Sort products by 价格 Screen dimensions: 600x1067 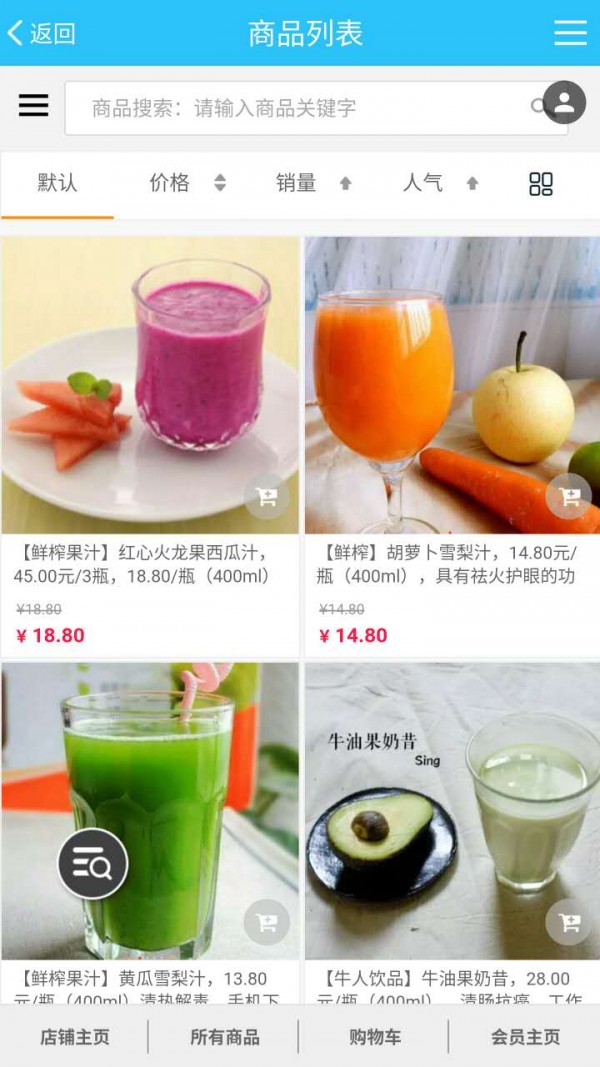pyautogui.click(x=186, y=183)
